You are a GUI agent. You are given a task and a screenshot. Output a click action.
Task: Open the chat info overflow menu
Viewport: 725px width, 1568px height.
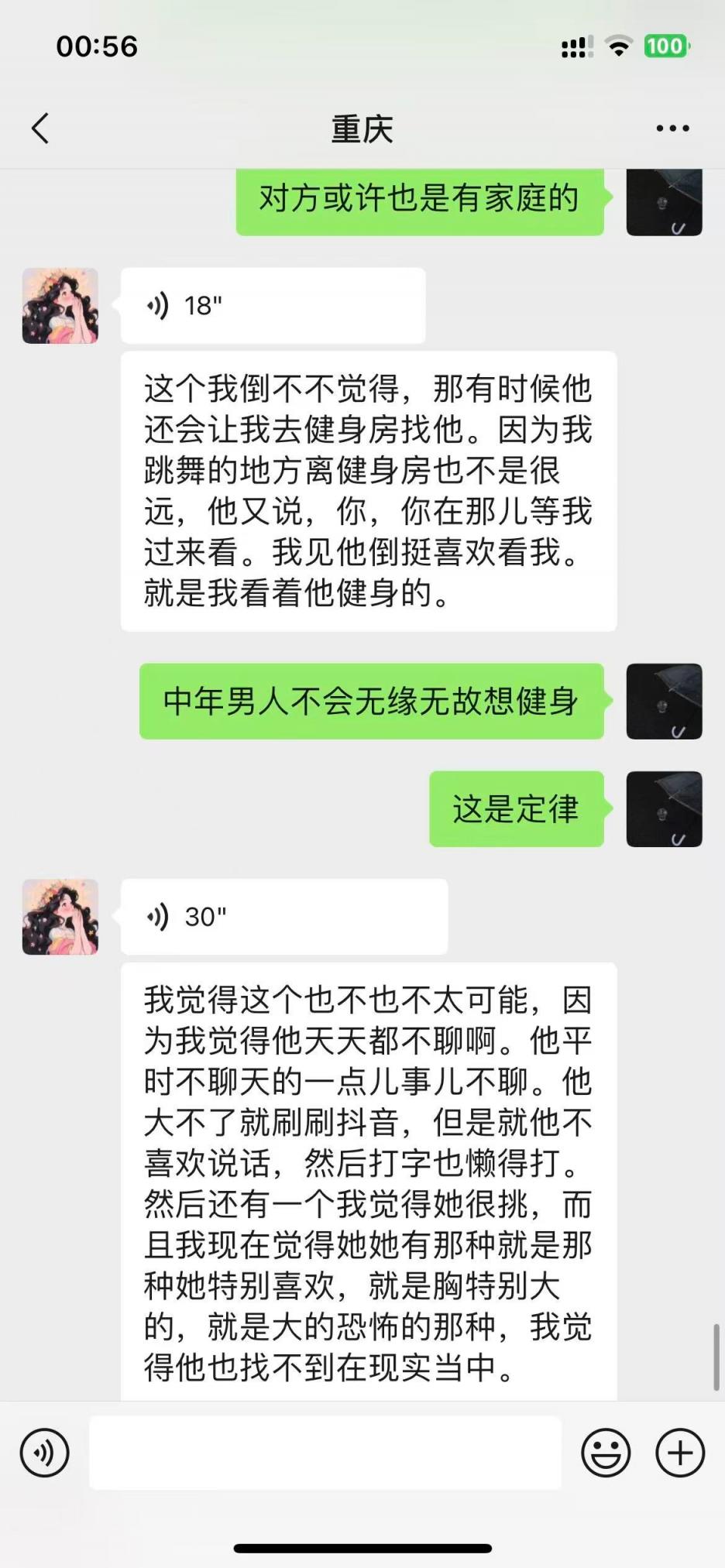(x=672, y=129)
